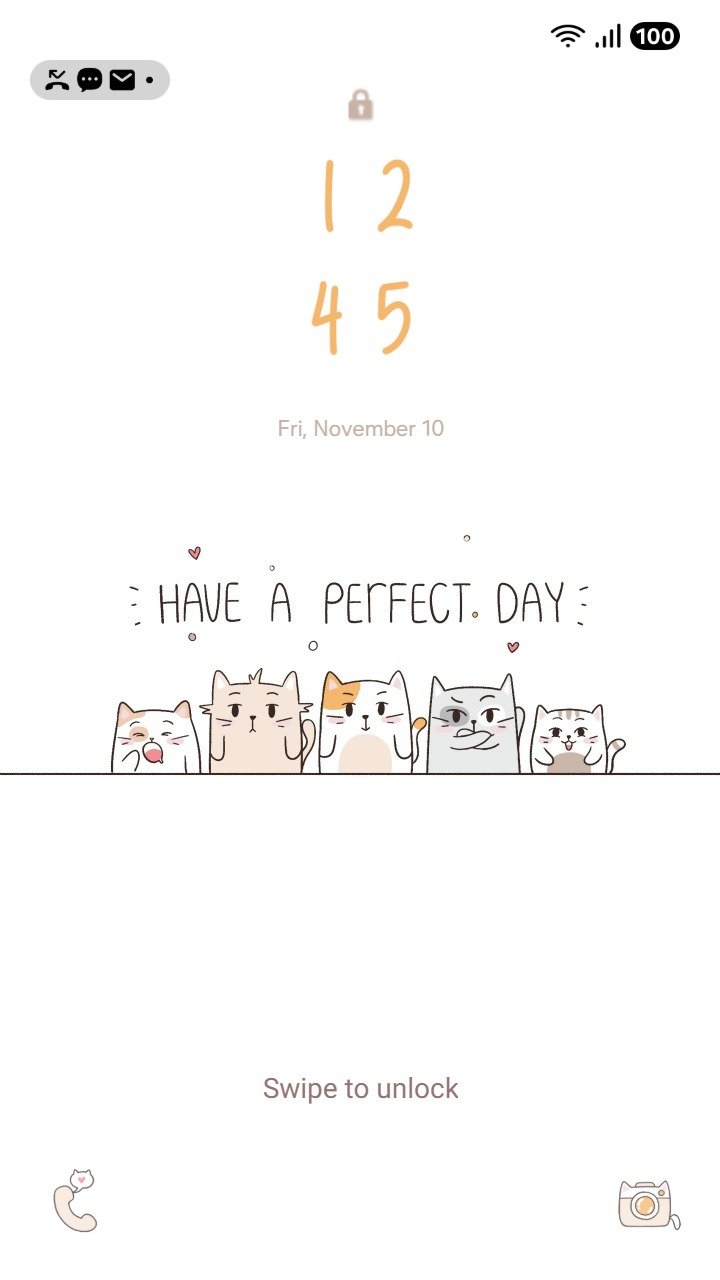The width and height of the screenshot is (720, 1280).
Task: Open the phone shortcut icon
Action: tap(76, 1201)
